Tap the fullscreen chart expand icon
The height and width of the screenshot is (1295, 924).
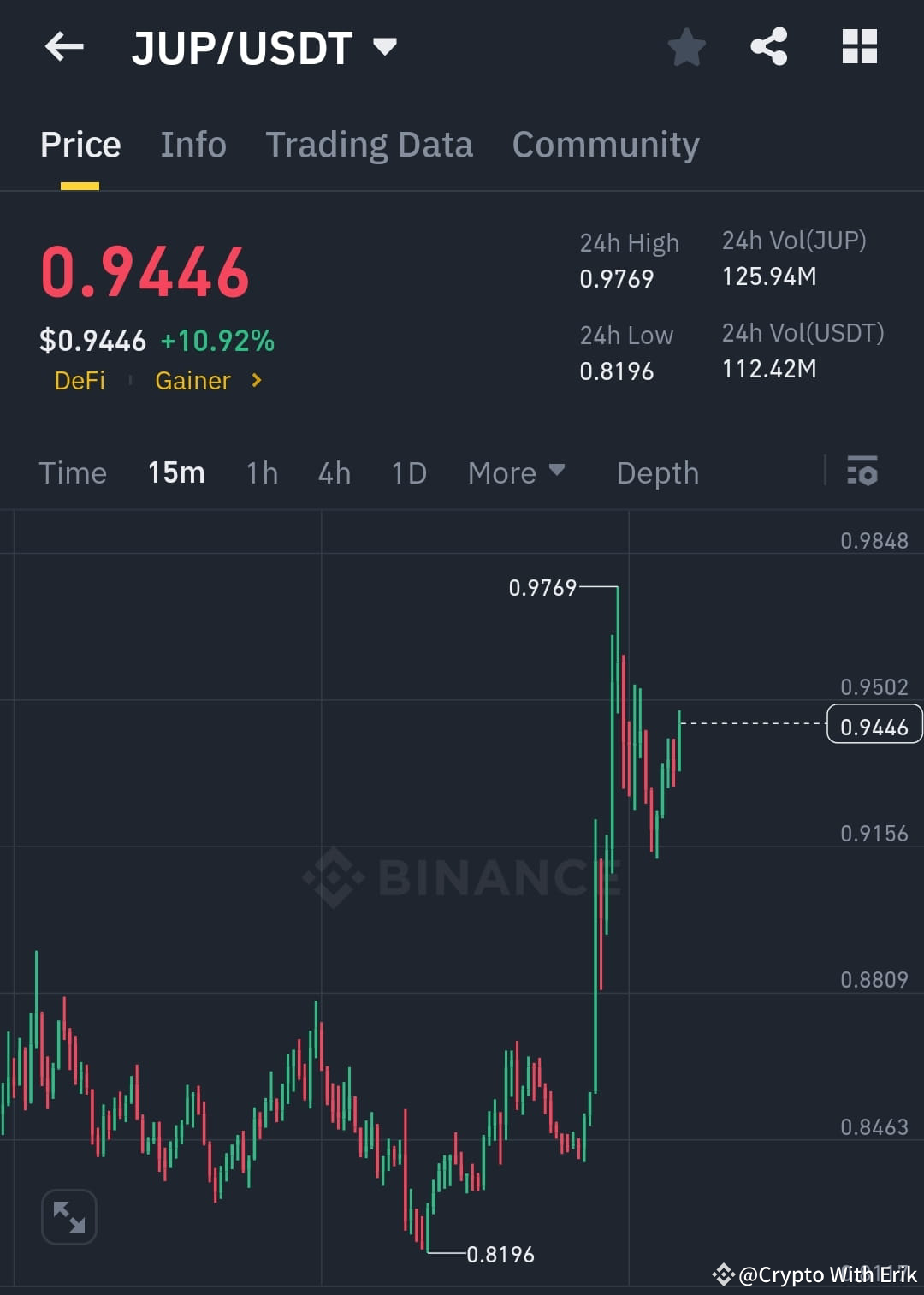pos(68,1215)
